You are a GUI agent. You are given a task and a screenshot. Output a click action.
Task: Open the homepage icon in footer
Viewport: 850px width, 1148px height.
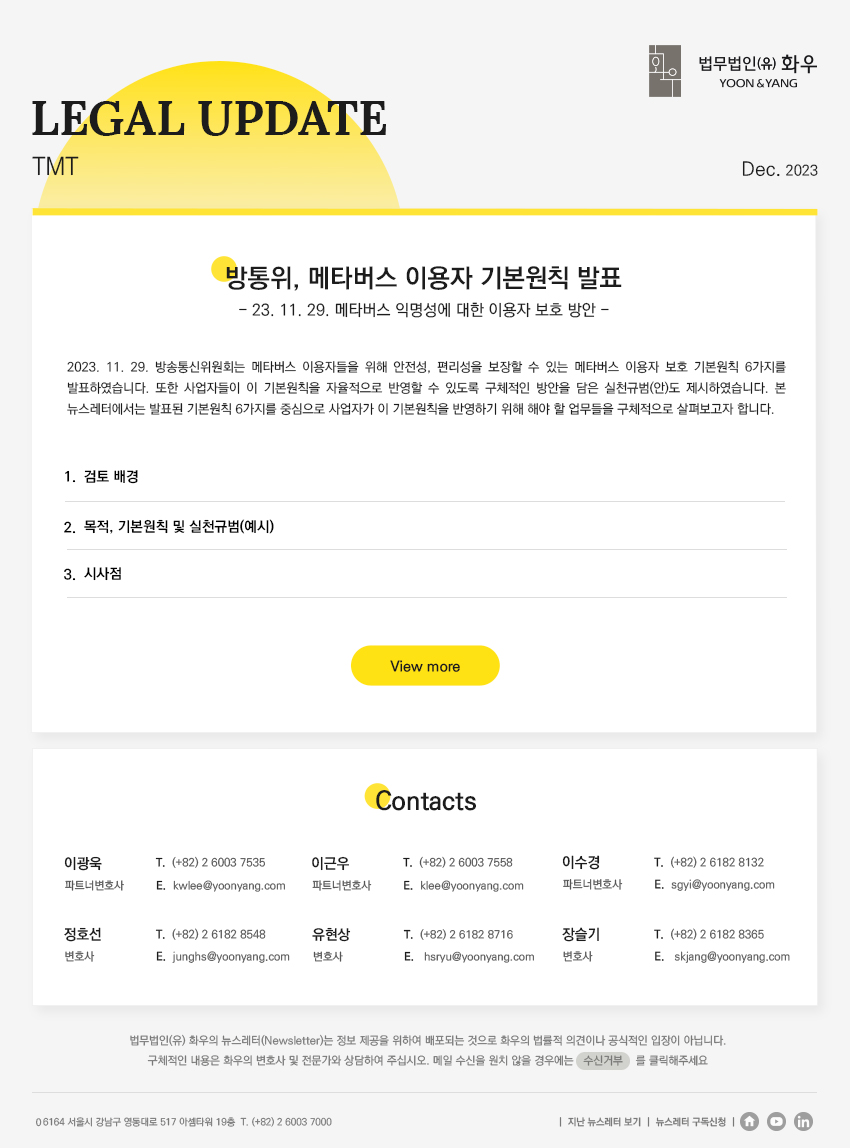pyautogui.click(x=749, y=1122)
